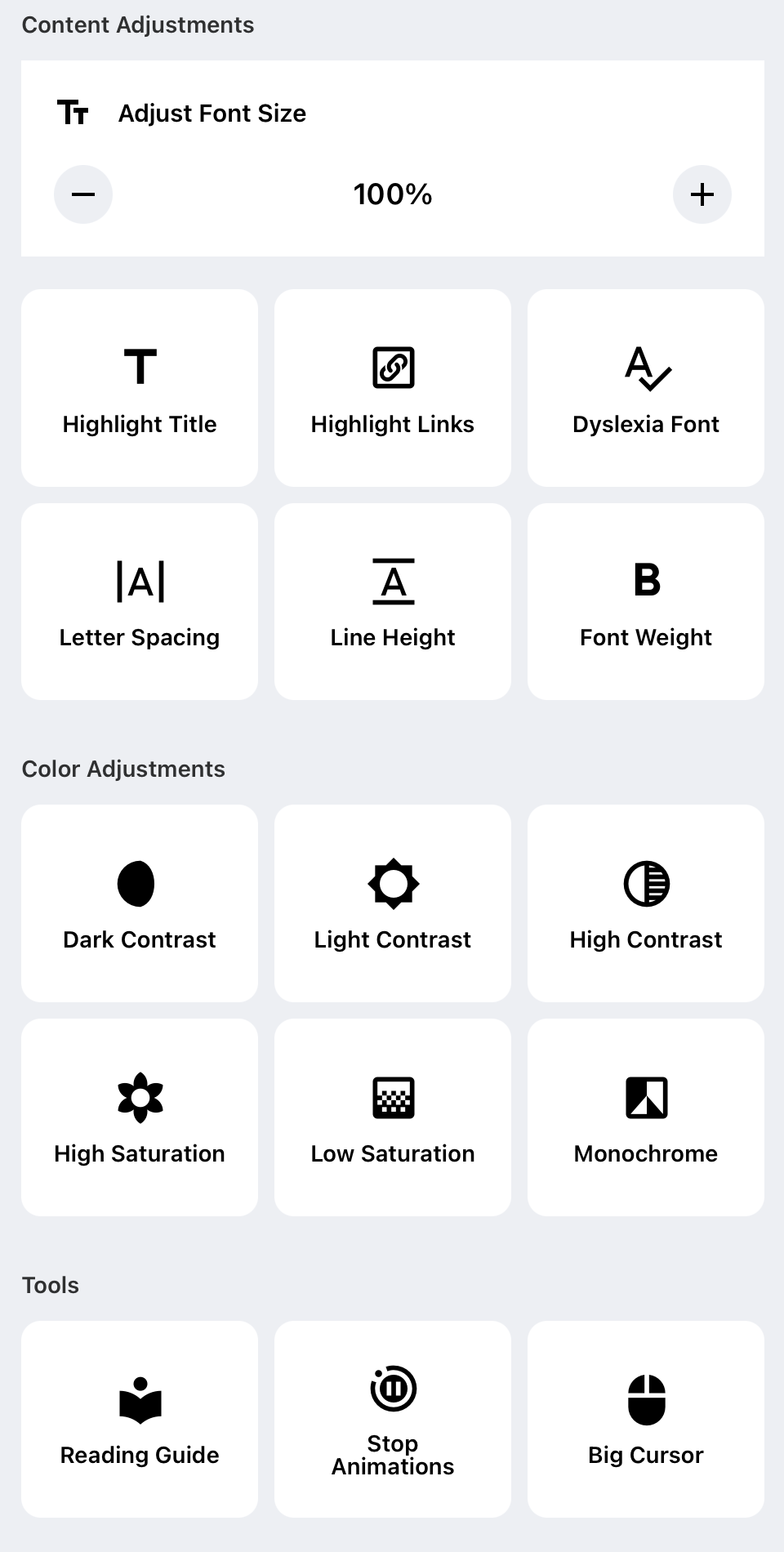This screenshot has height=1552, width=784.
Task: Select Dark Contrast
Action: pyautogui.click(x=140, y=903)
